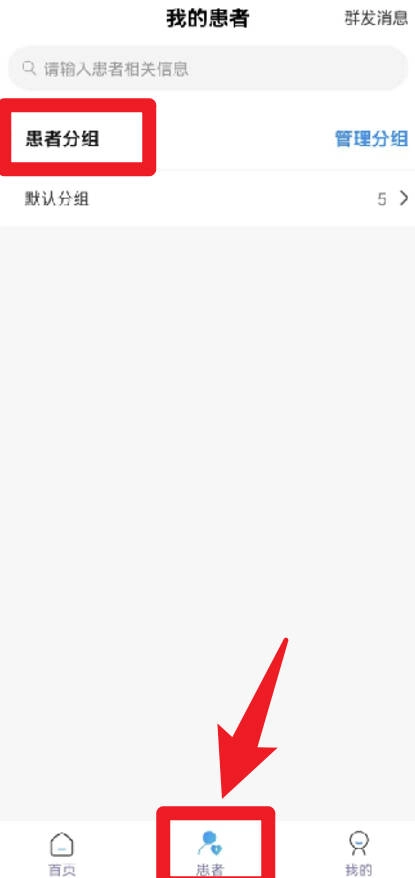Open 管理分组 to manage groups

pos(371,138)
